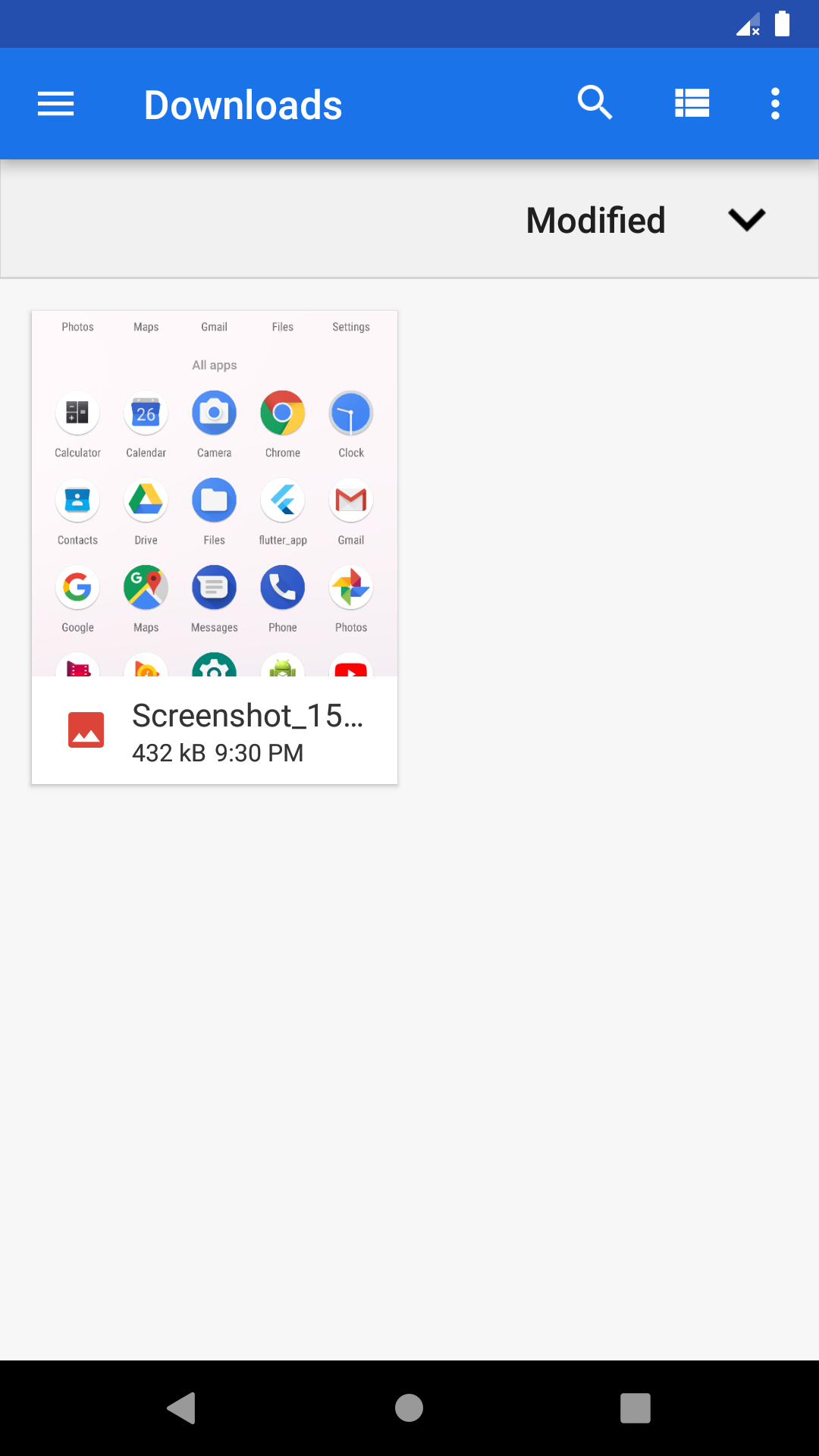Tap the Home navigation button
The height and width of the screenshot is (1456, 819).
pos(409,1407)
